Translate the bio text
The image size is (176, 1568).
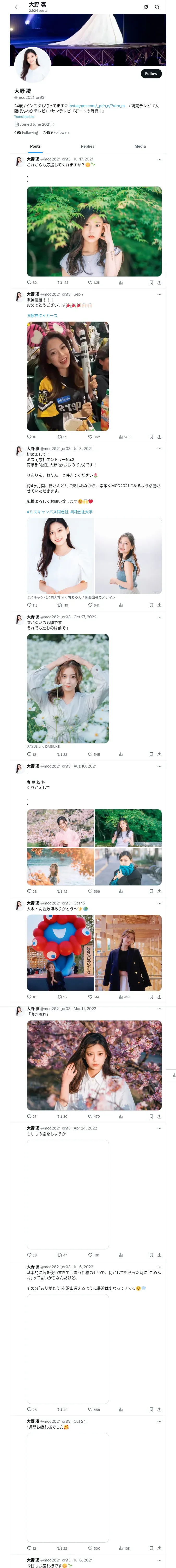[24, 117]
